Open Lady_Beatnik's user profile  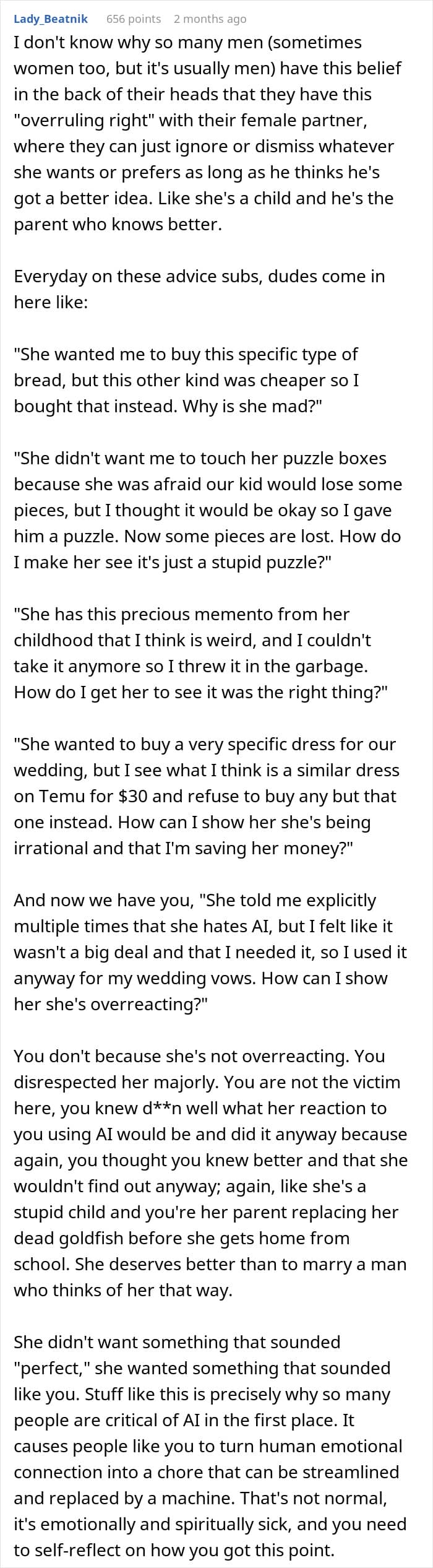tap(51, 19)
